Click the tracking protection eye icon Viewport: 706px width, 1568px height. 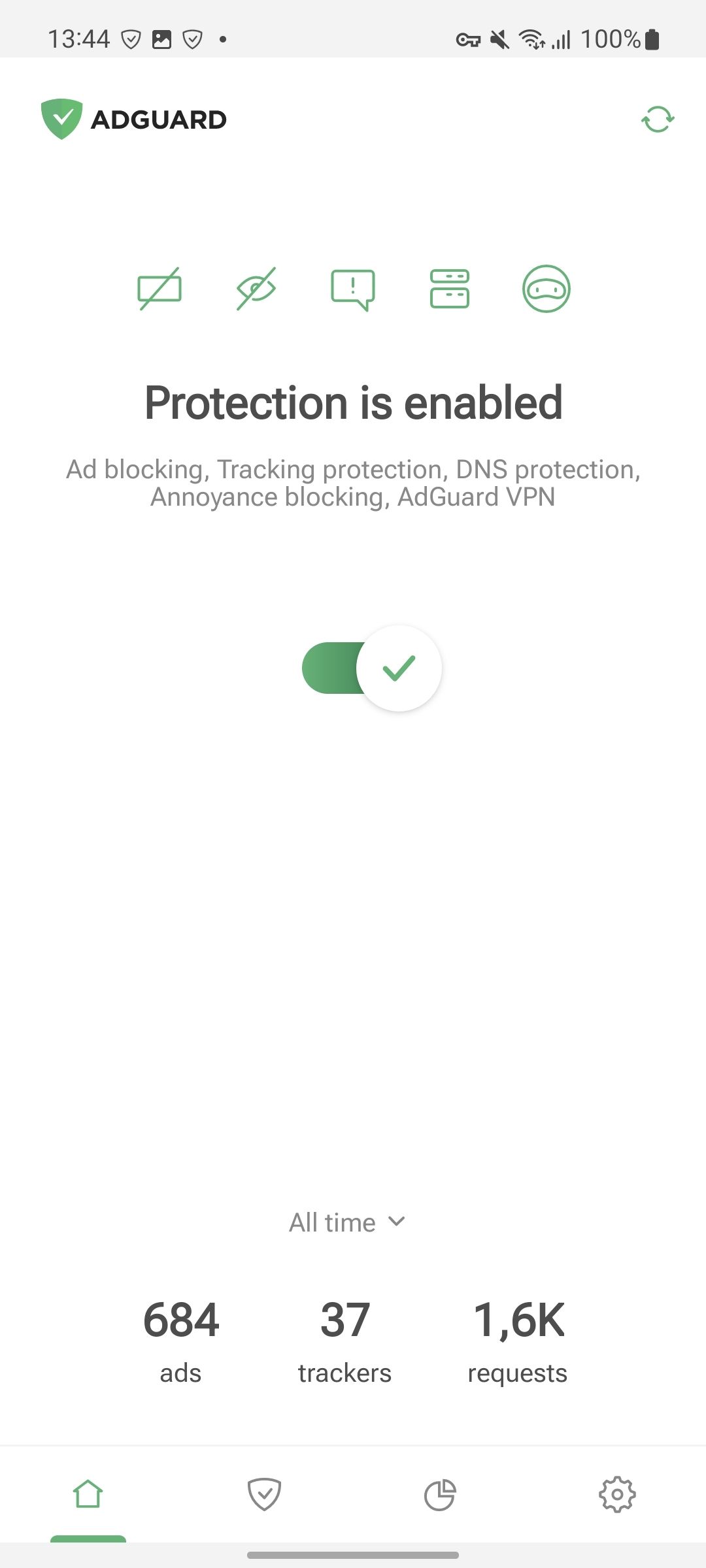tap(256, 289)
